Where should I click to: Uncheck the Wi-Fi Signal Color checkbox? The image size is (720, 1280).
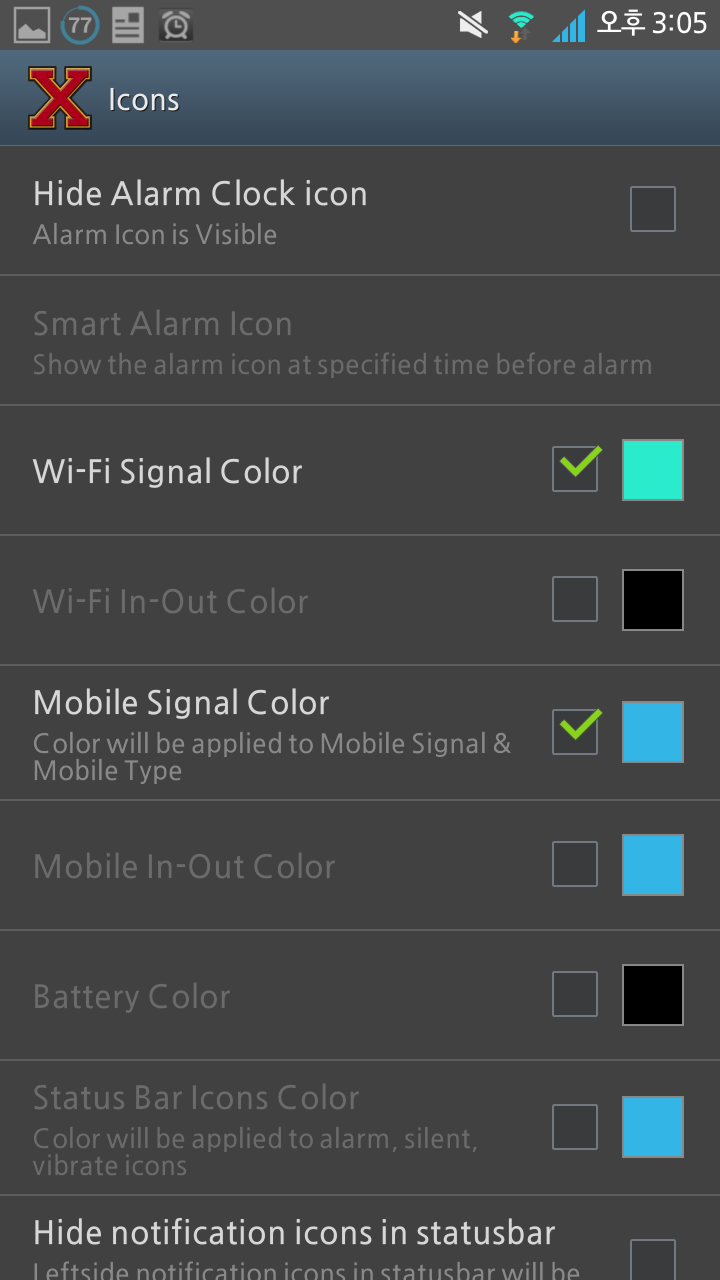575,469
